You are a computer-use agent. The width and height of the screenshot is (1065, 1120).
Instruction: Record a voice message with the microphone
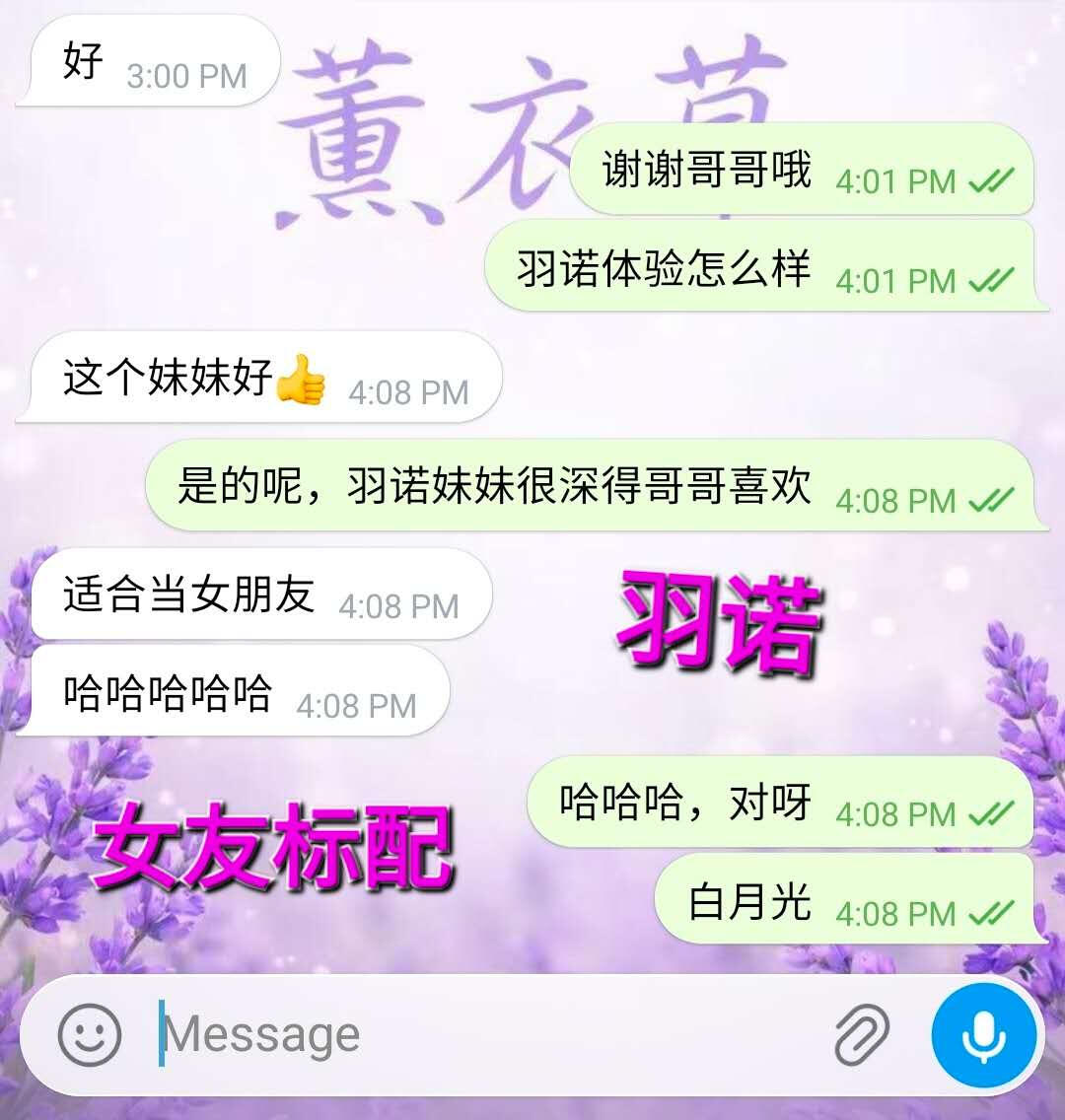pos(983,1035)
